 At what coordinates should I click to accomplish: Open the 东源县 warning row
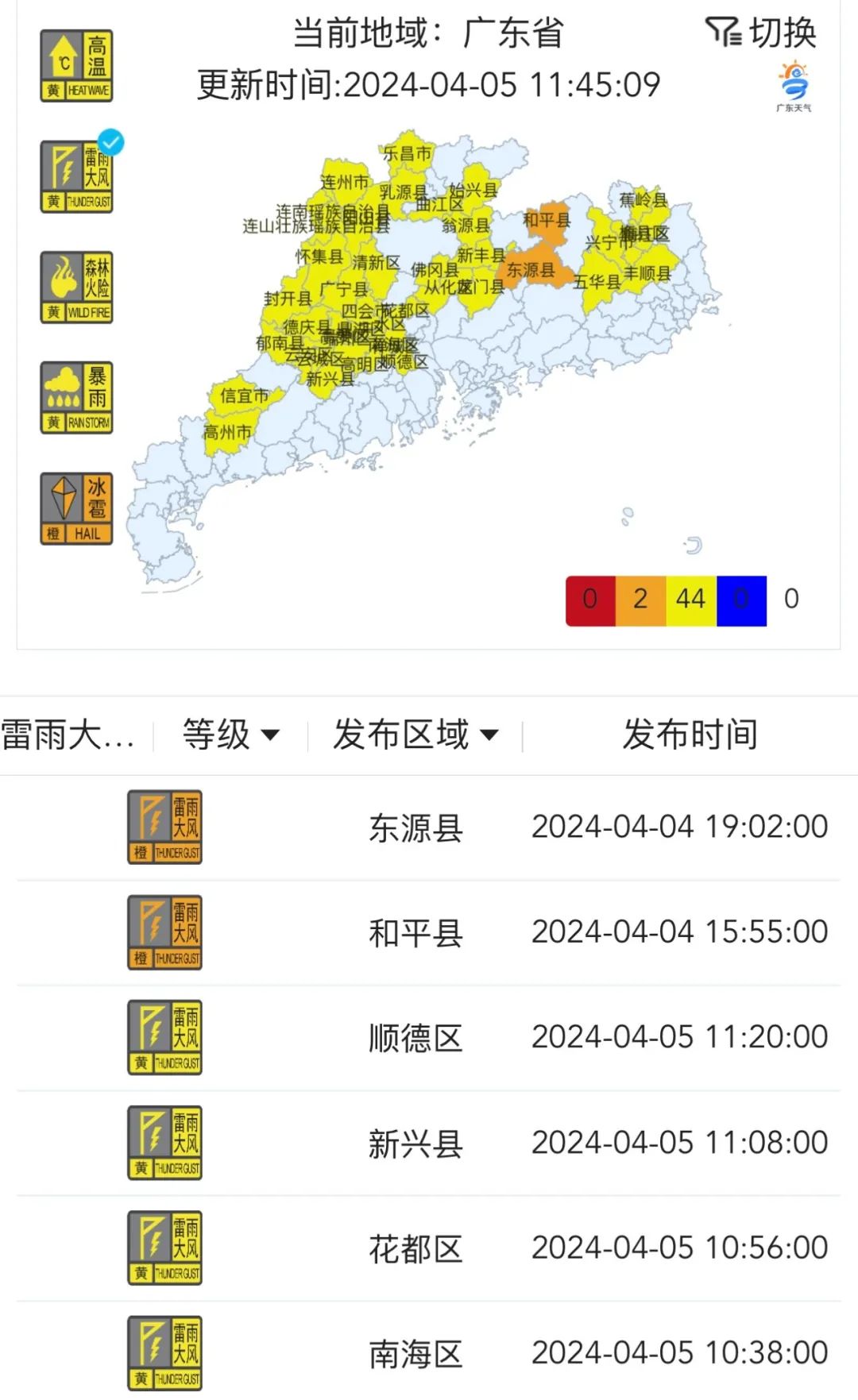pyautogui.click(x=429, y=827)
